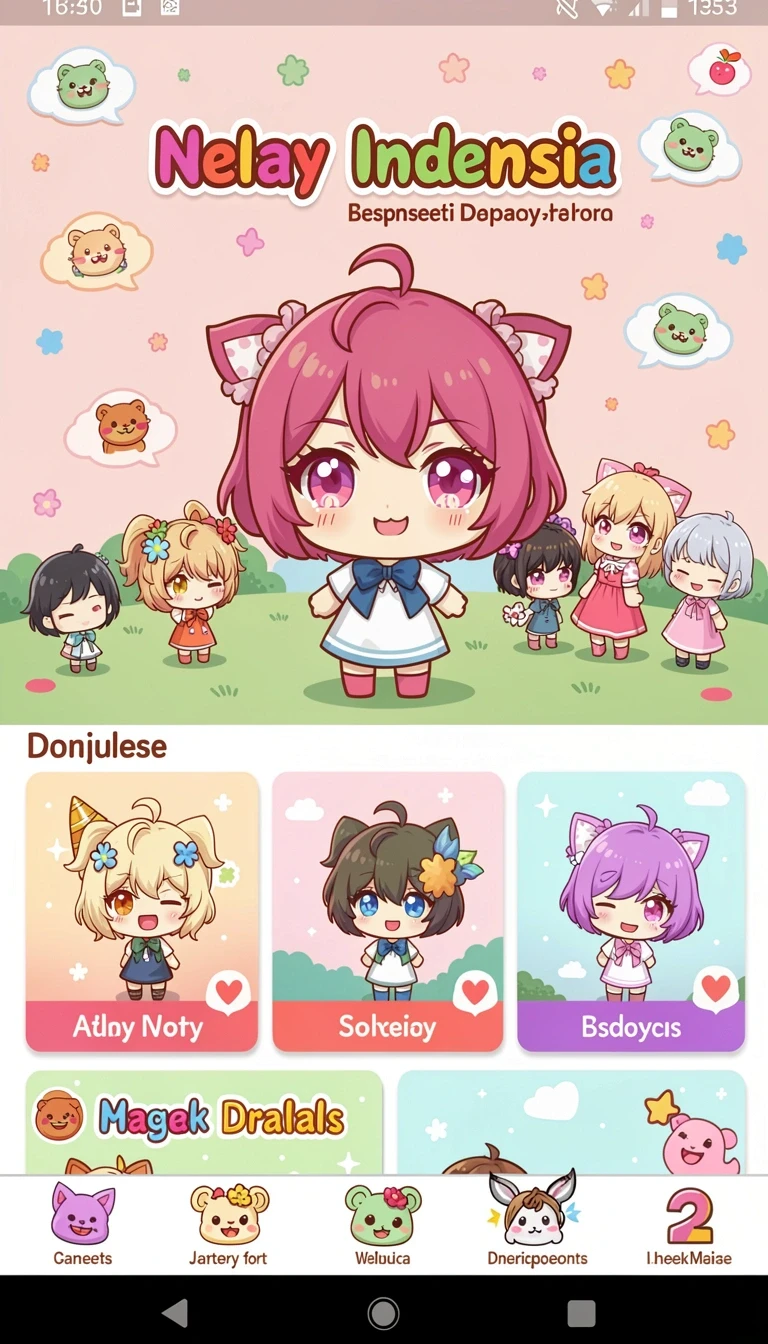Go back with the system back button

tap(175, 1312)
